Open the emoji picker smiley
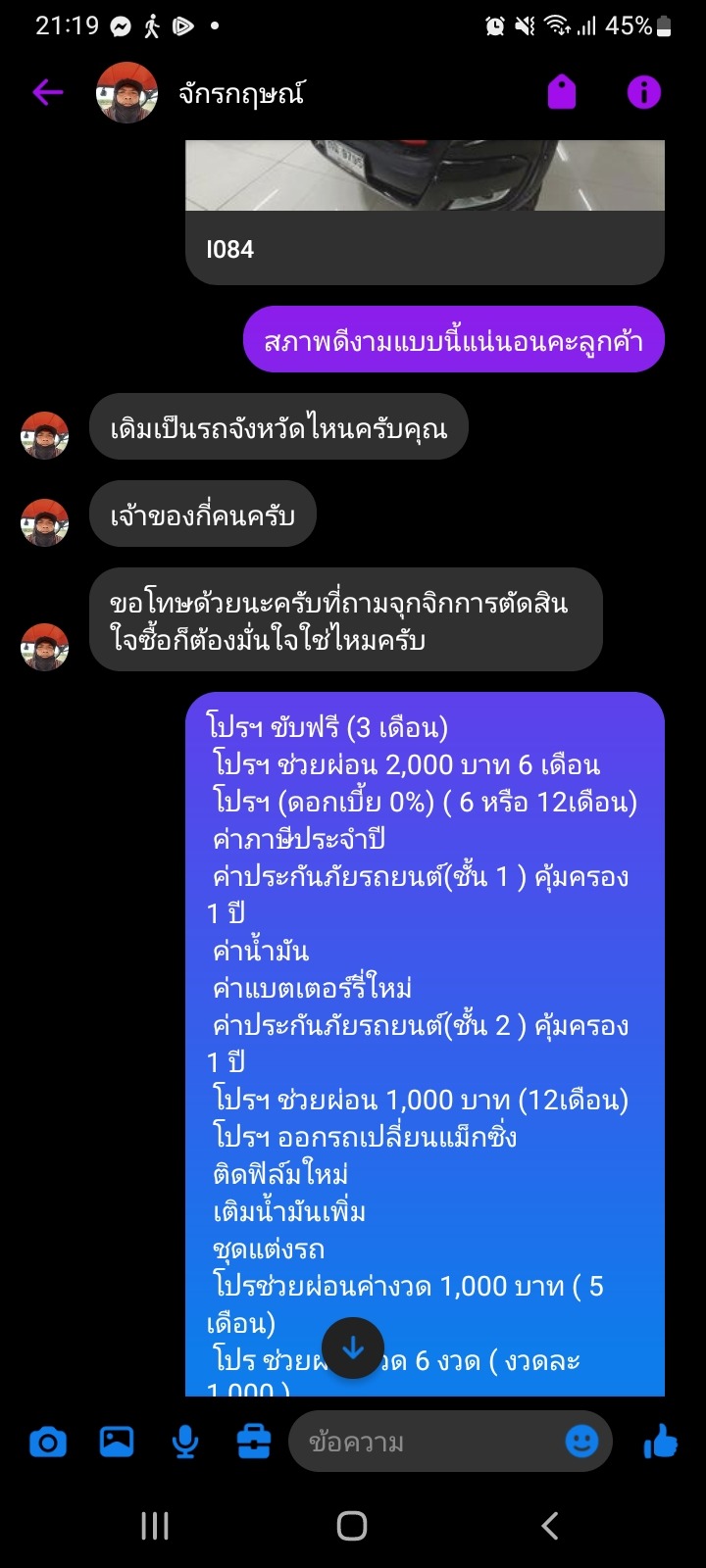Viewport: 706px width, 1568px height. [582, 1442]
